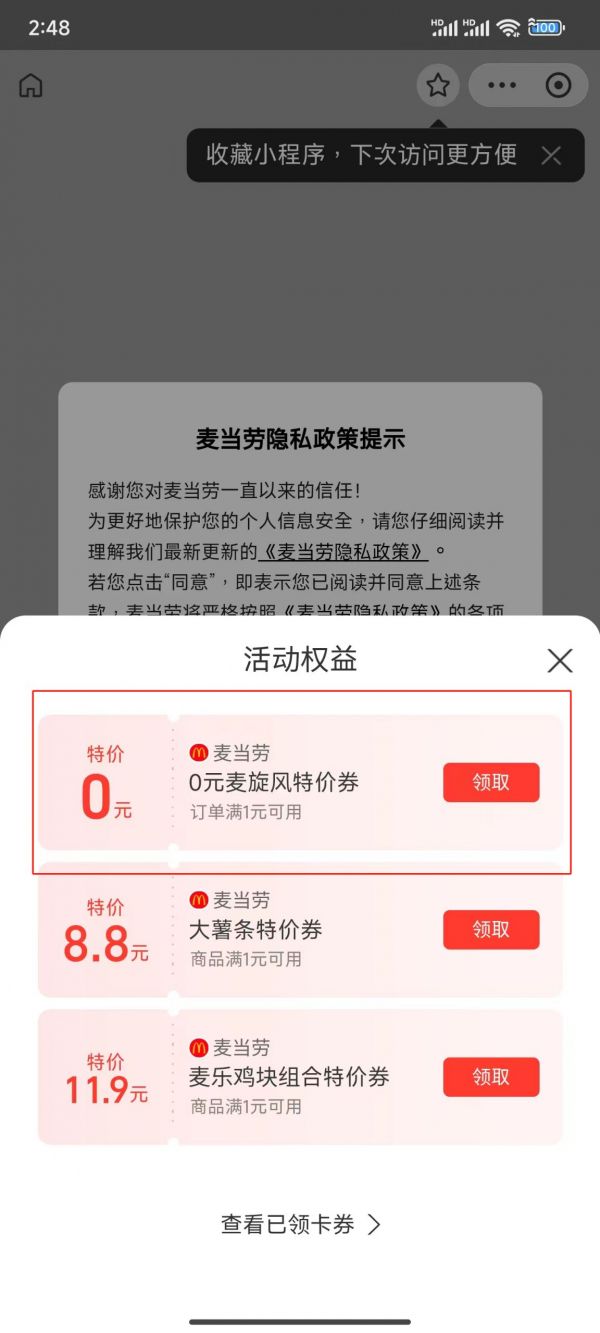Viewport: 600px width, 1333px height.
Task: Dismiss the 收藏小程序 tooltip
Action: 551,155
